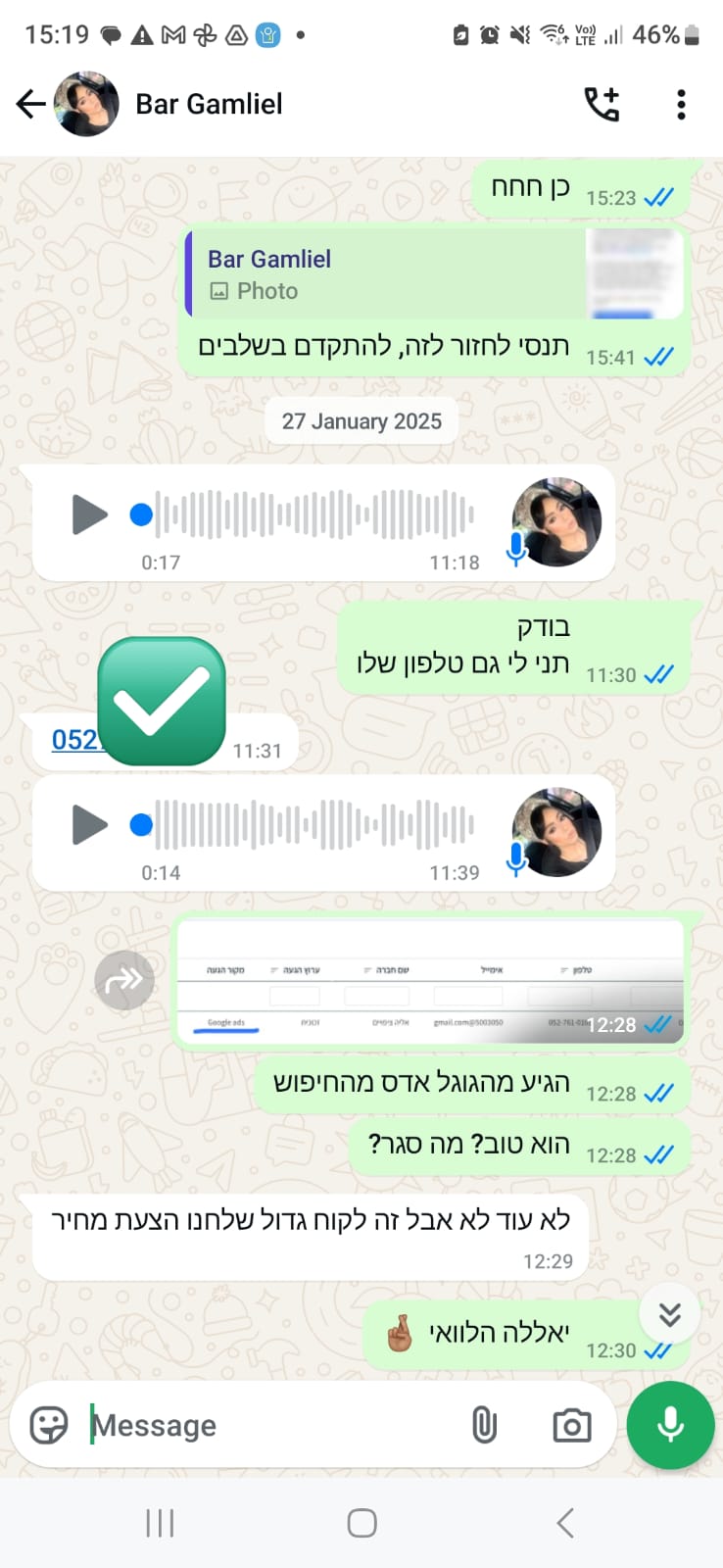Open the phone number link starting 052

click(75, 739)
